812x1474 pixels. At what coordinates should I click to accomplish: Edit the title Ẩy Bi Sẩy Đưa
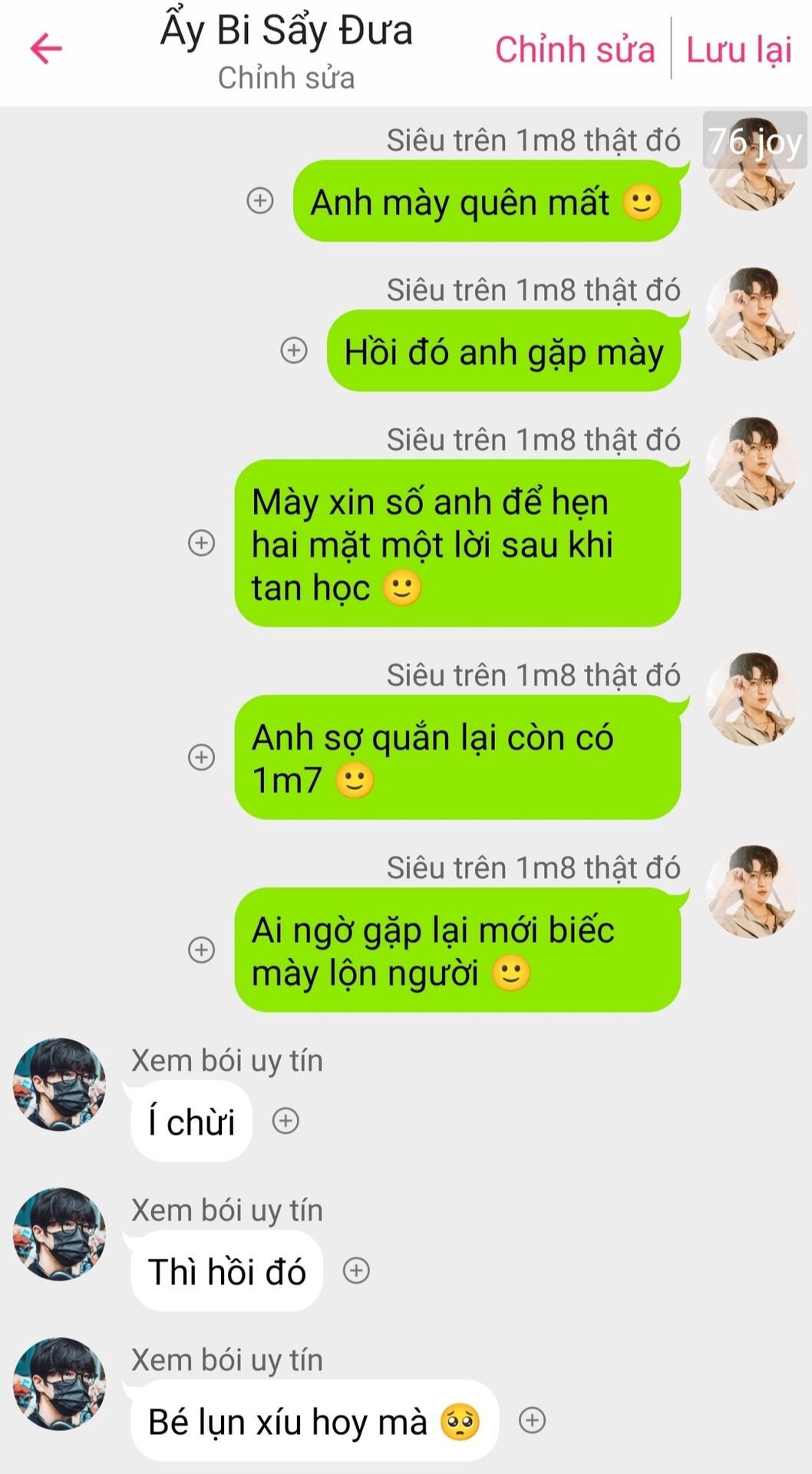[x=286, y=31]
